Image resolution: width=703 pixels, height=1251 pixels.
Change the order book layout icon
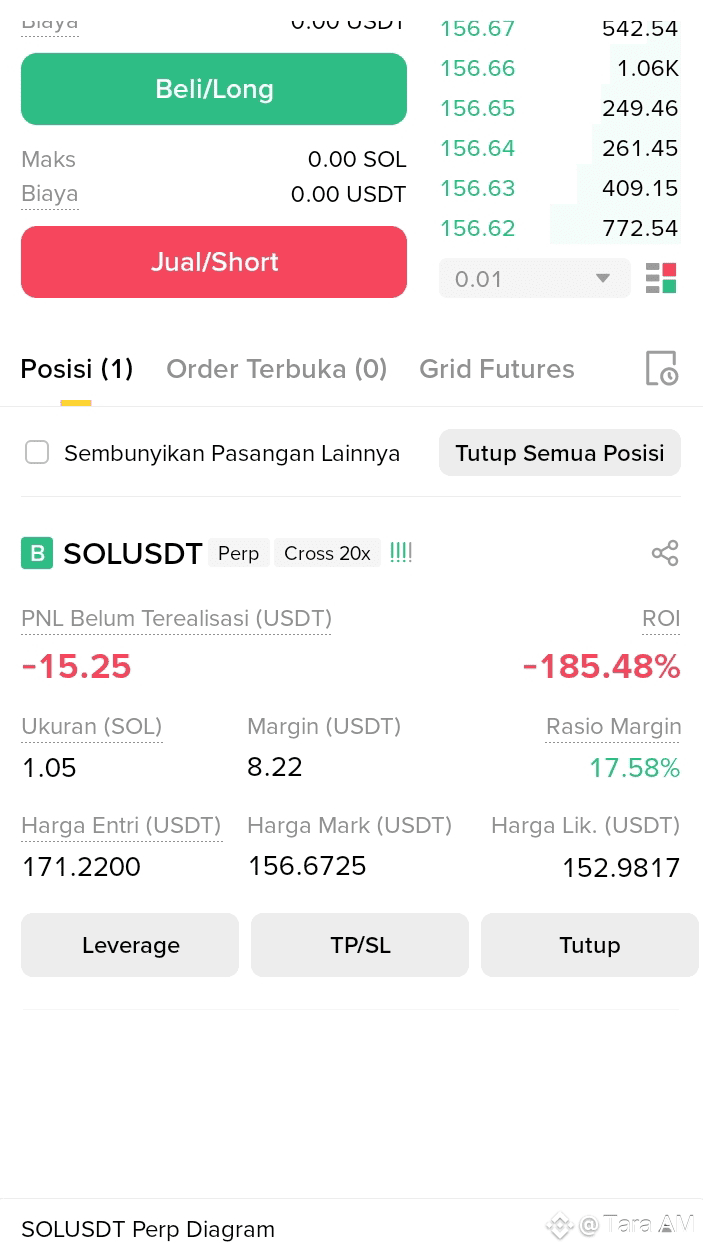pos(661,278)
